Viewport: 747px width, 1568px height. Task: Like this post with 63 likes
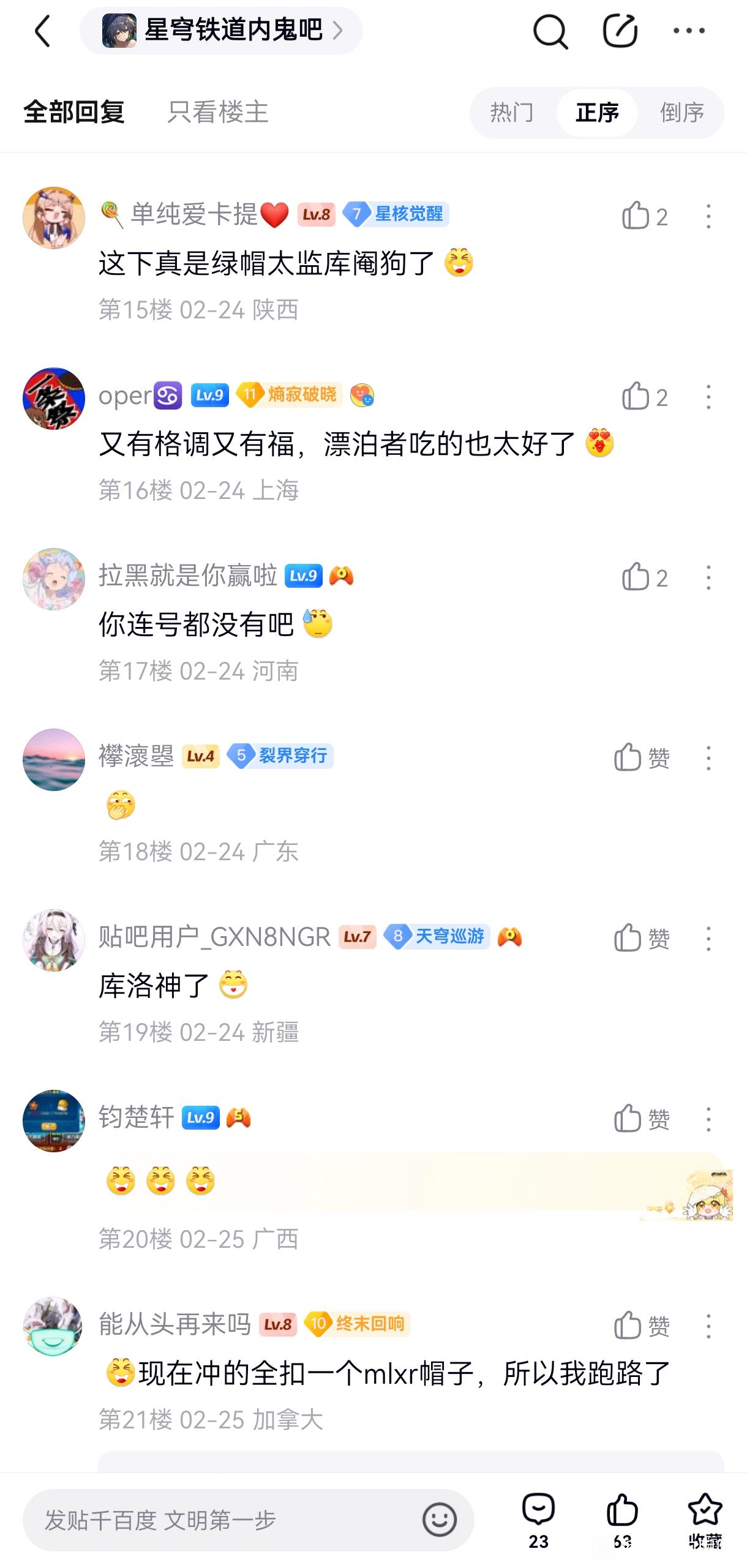(x=622, y=1520)
